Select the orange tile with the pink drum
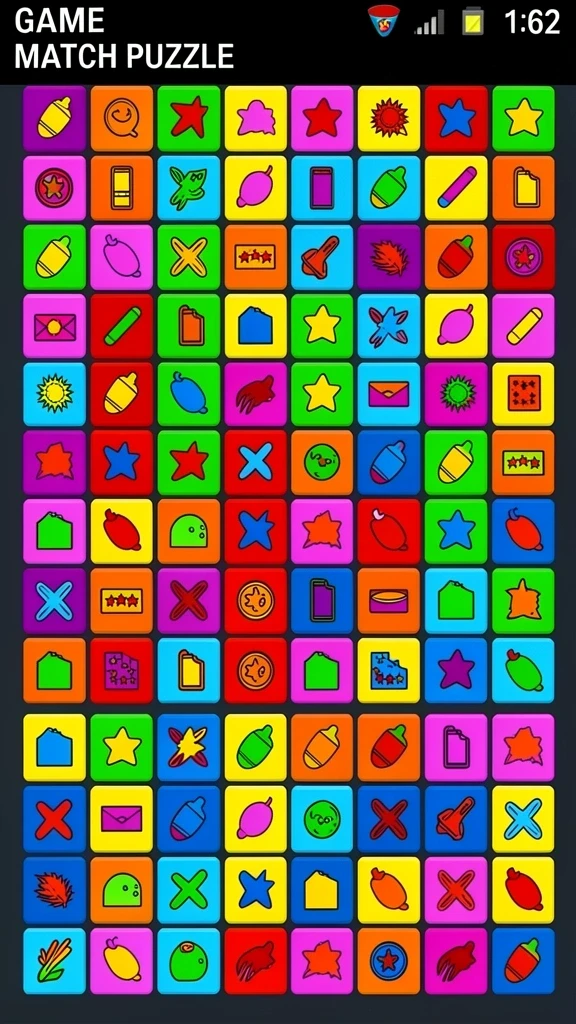 pyautogui.click(x=389, y=601)
